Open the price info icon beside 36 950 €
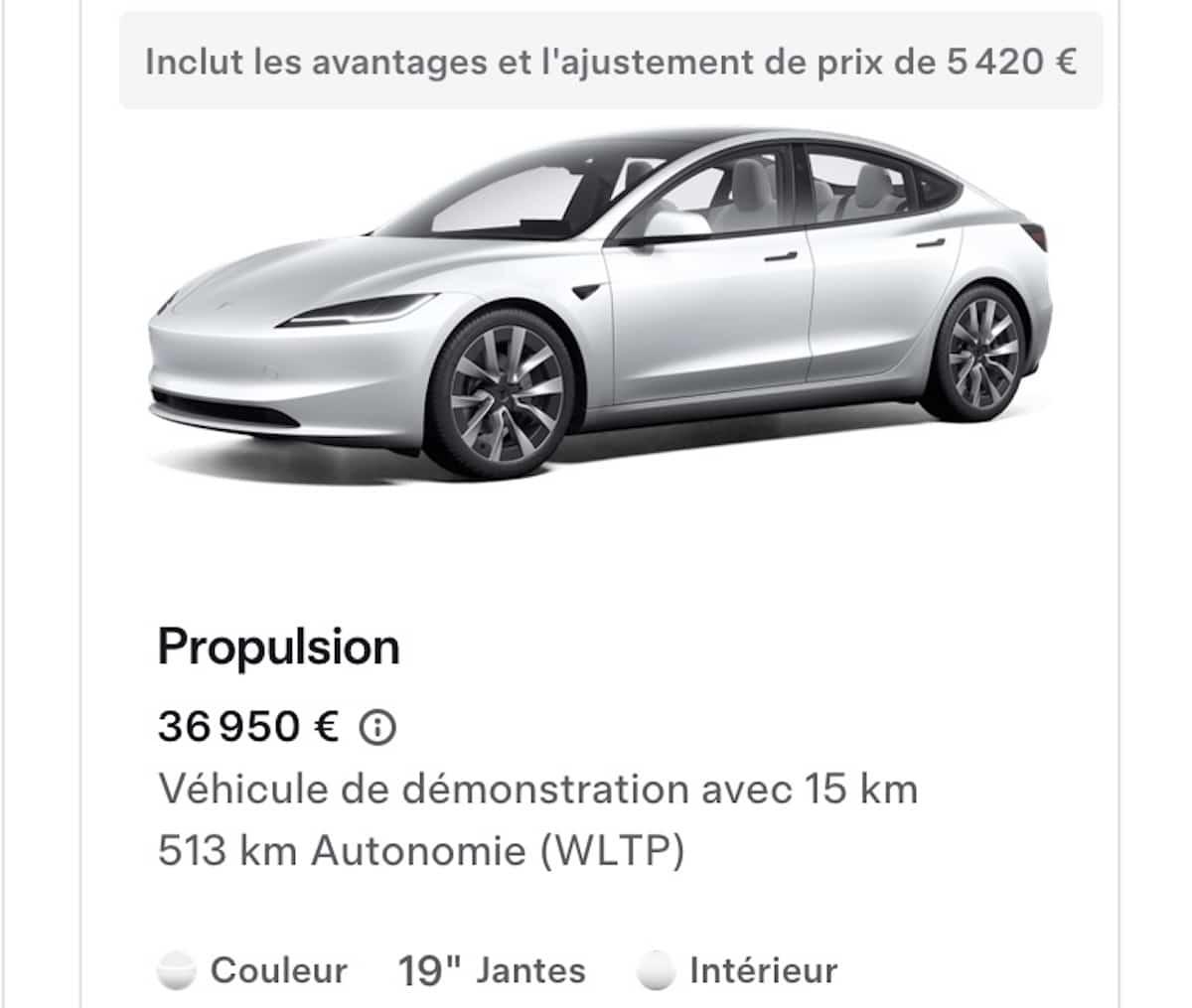1192x1008 pixels. 377,728
